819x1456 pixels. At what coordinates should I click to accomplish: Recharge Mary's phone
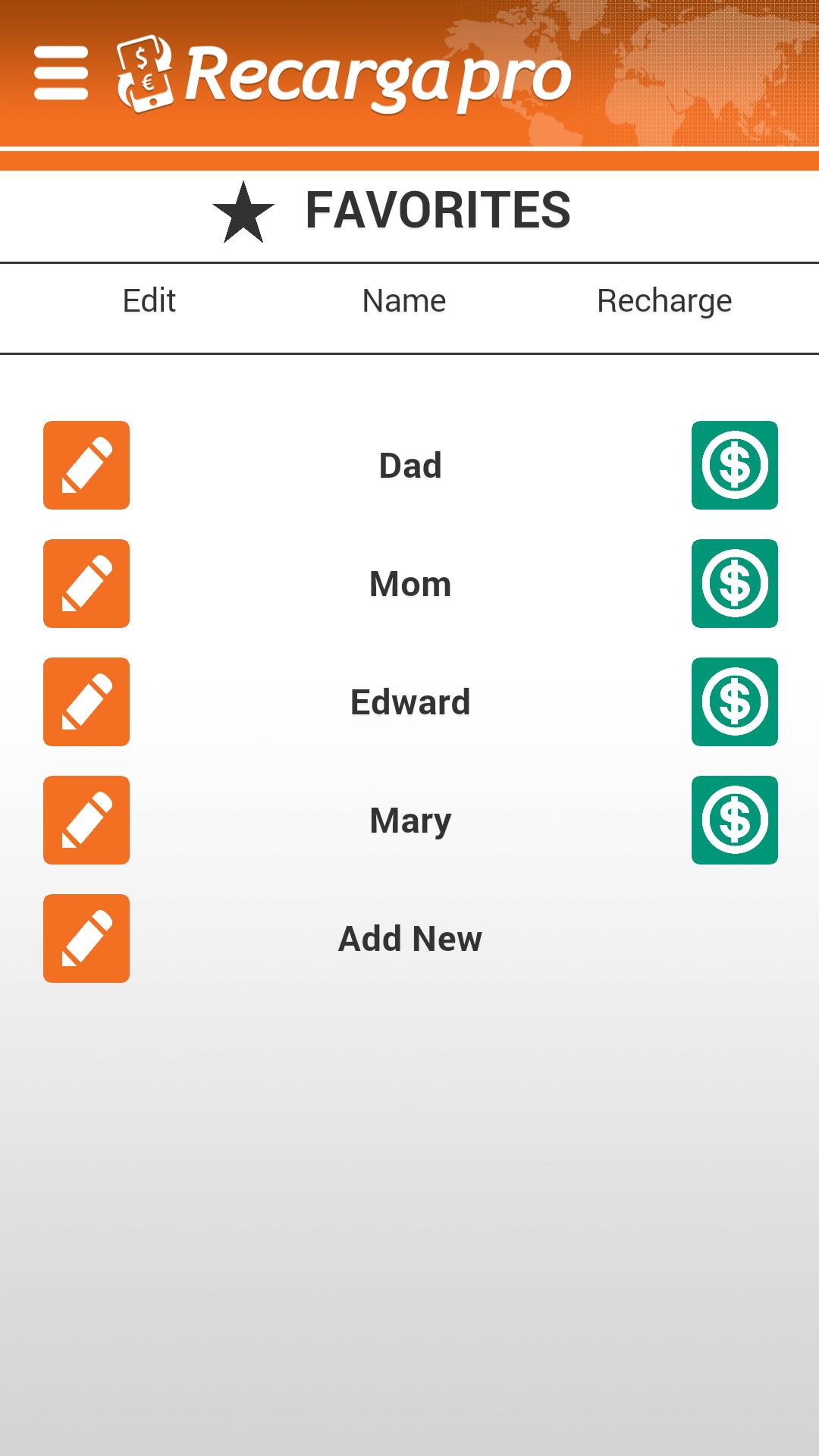tap(734, 820)
